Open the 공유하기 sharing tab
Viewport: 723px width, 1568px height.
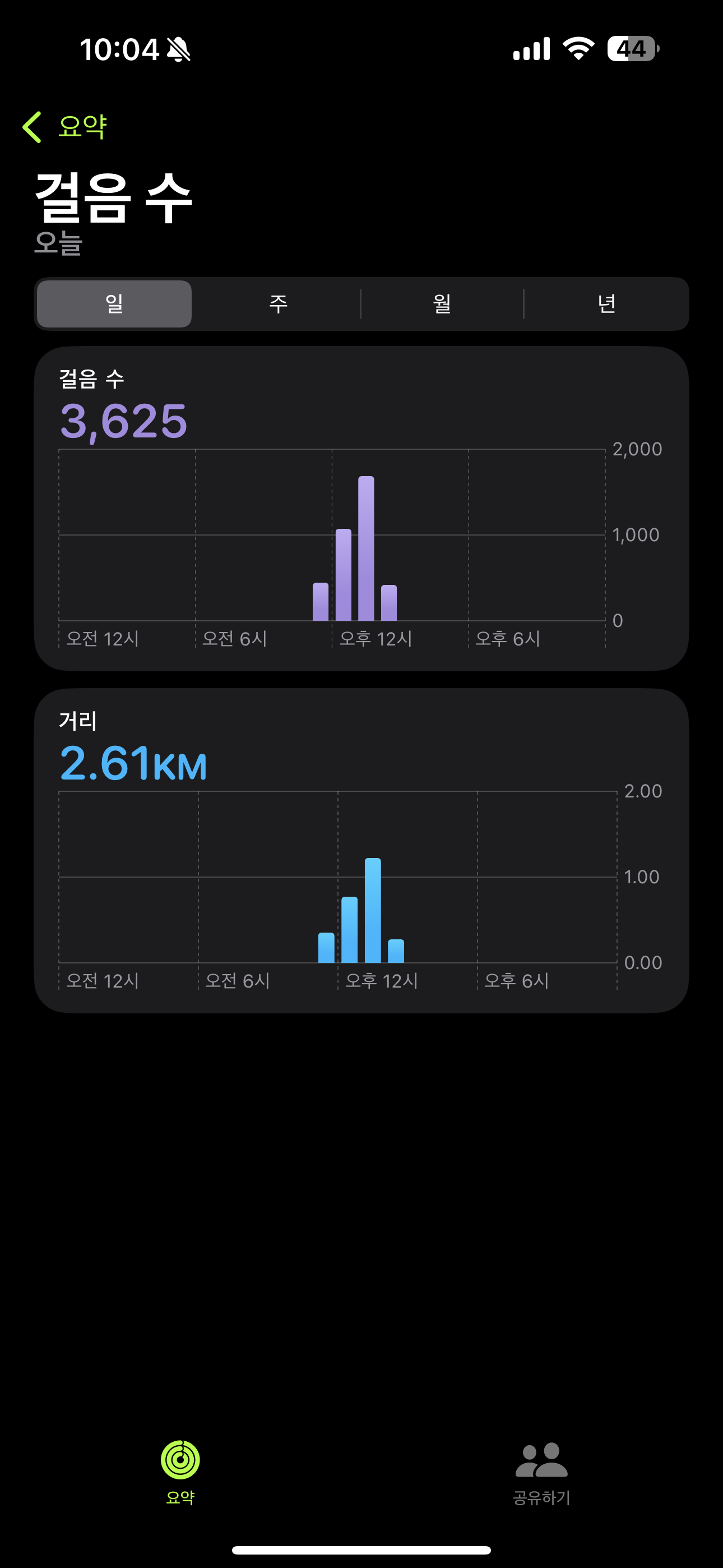click(x=541, y=1472)
